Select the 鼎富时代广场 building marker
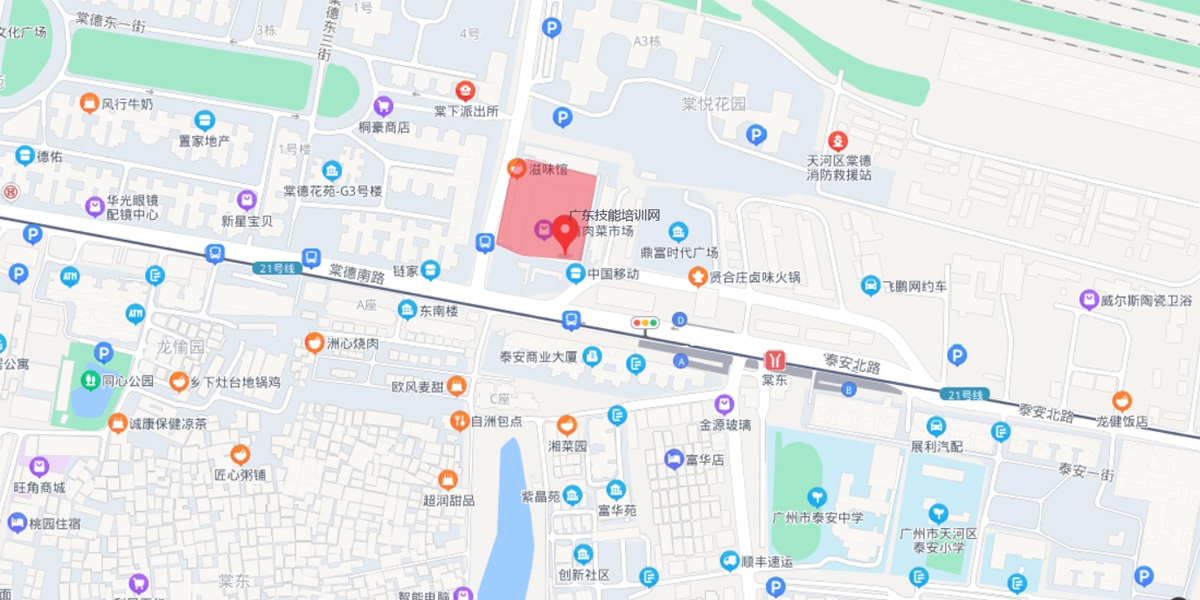This screenshot has width=1200, height=600. click(x=679, y=233)
